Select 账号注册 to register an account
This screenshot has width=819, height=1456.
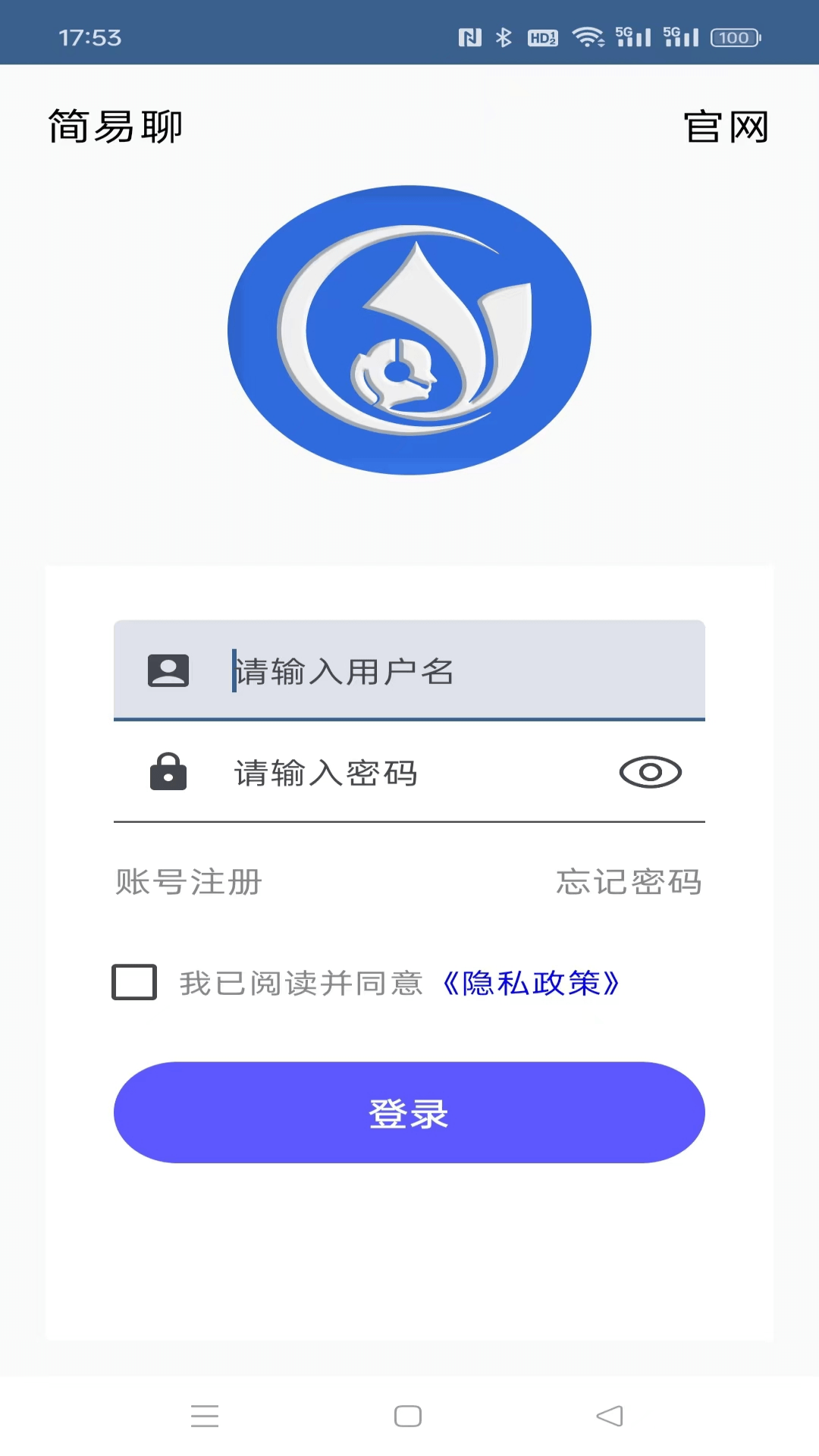click(188, 882)
